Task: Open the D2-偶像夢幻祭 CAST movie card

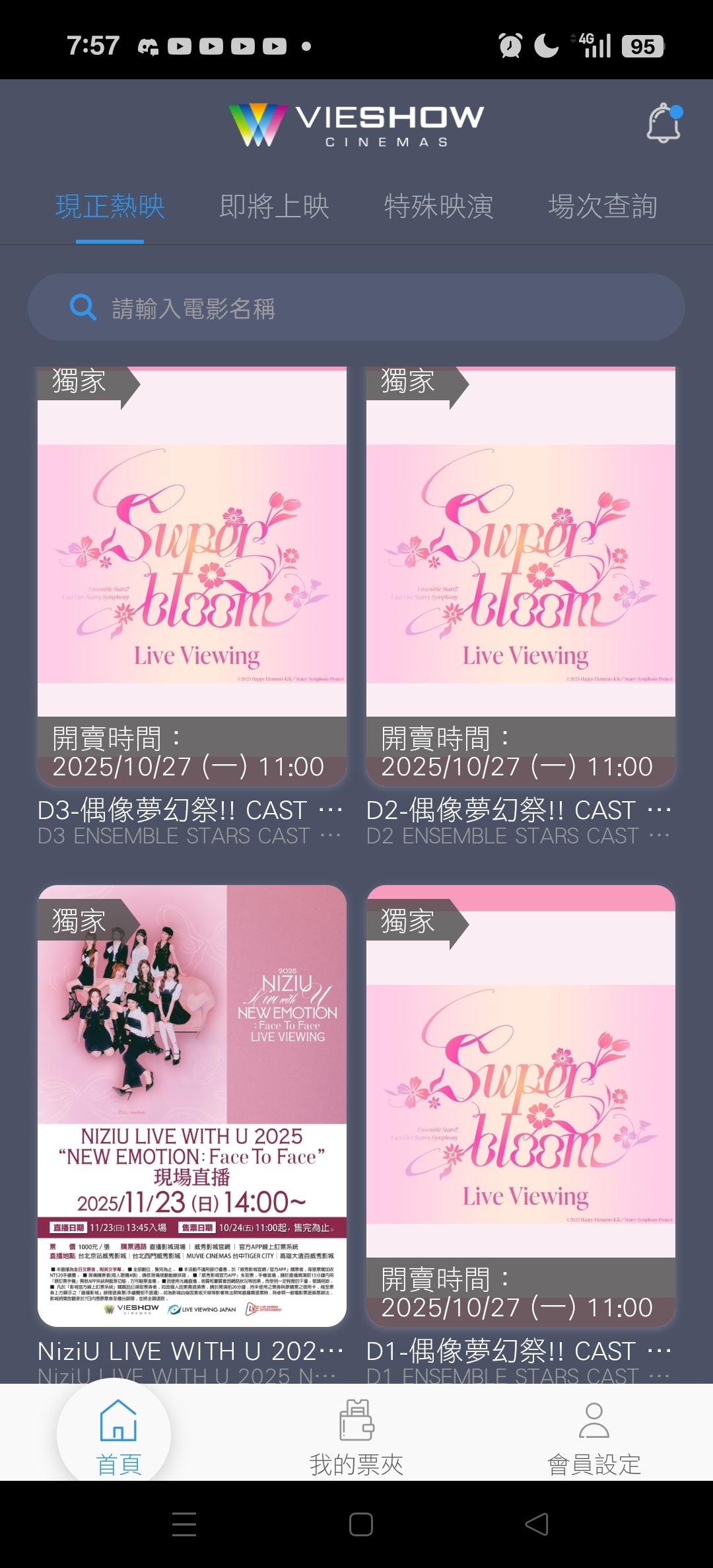Action: click(521, 575)
